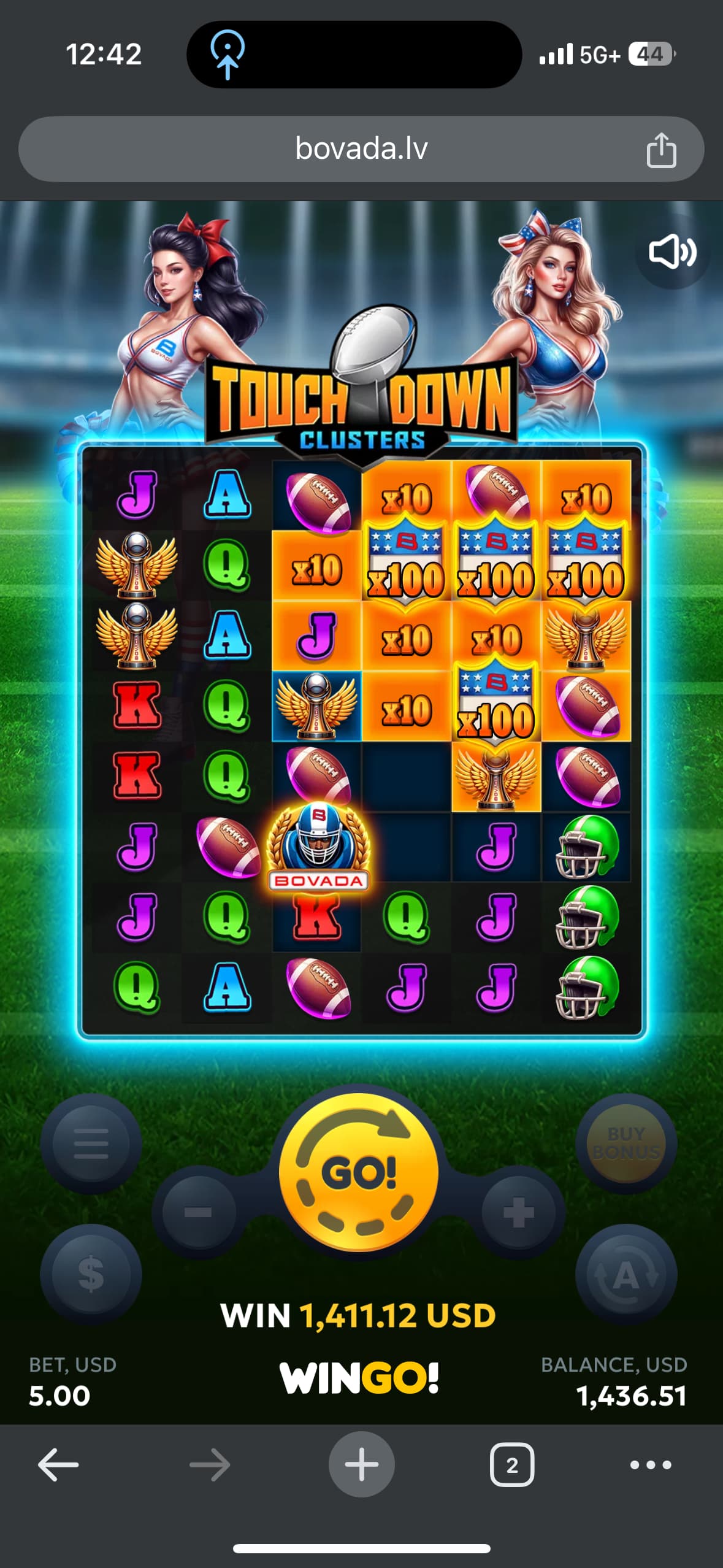This screenshot has height=1568, width=723.
Task: Increase the bet with the plus button
Action: pyautogui.click(x=518, y=1212)
